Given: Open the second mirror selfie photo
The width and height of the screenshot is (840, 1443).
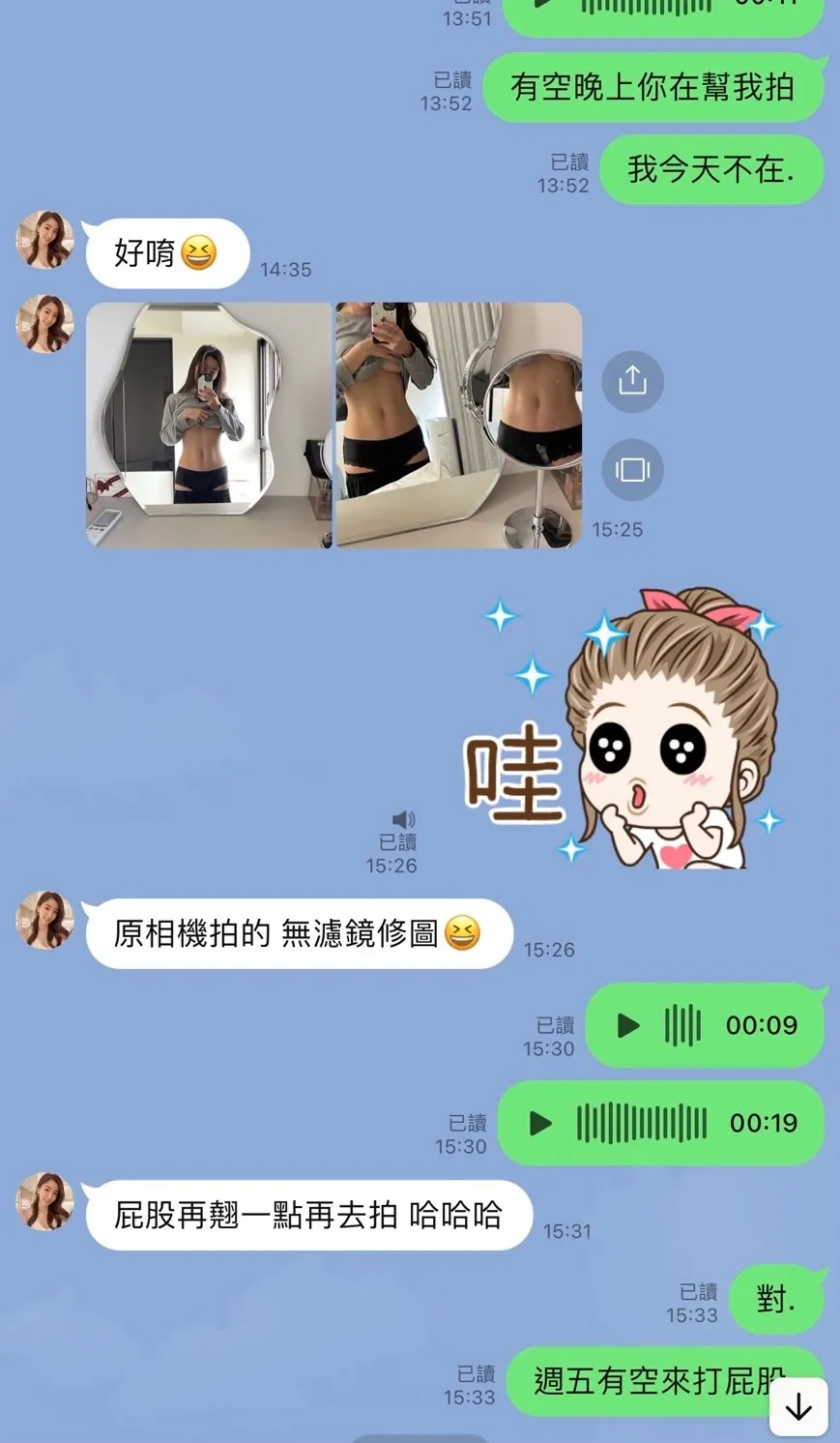Looking at the screenshot, I should tap(459, 426).
